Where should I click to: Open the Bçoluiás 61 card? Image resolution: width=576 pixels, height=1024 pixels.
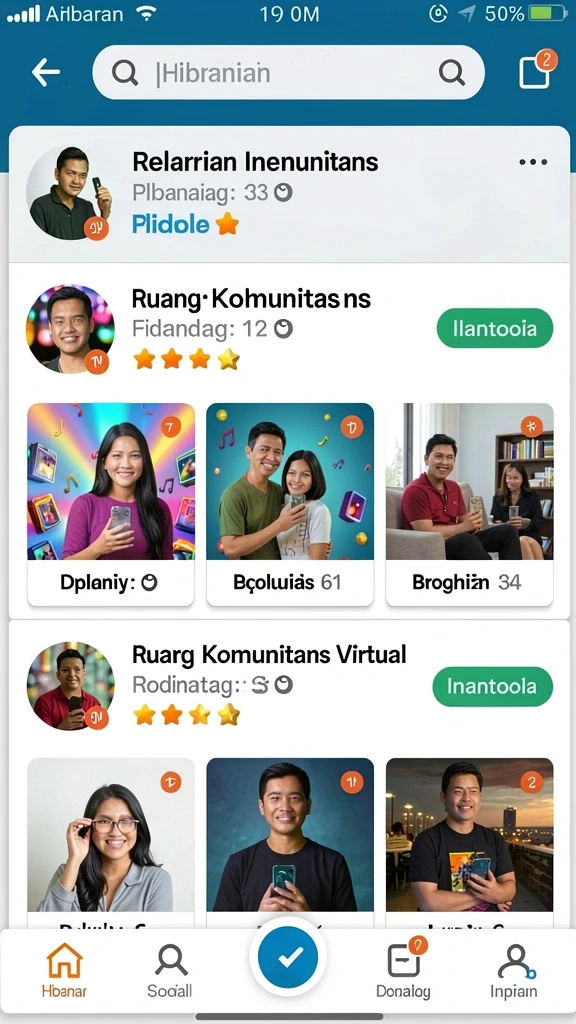pos(290,504)
